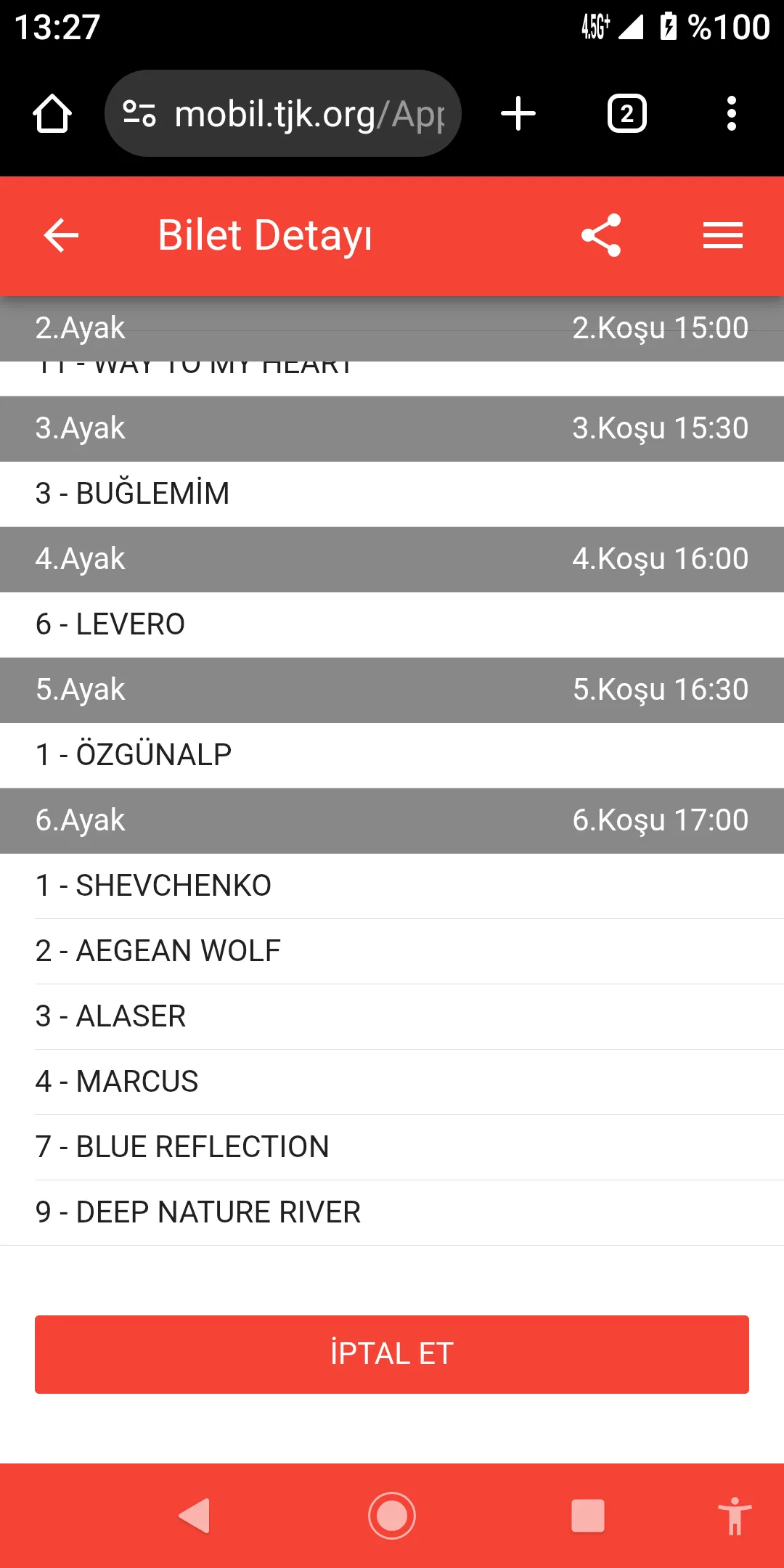
Task: Go back from Bilet Detayı
Action: click(61, 235)
